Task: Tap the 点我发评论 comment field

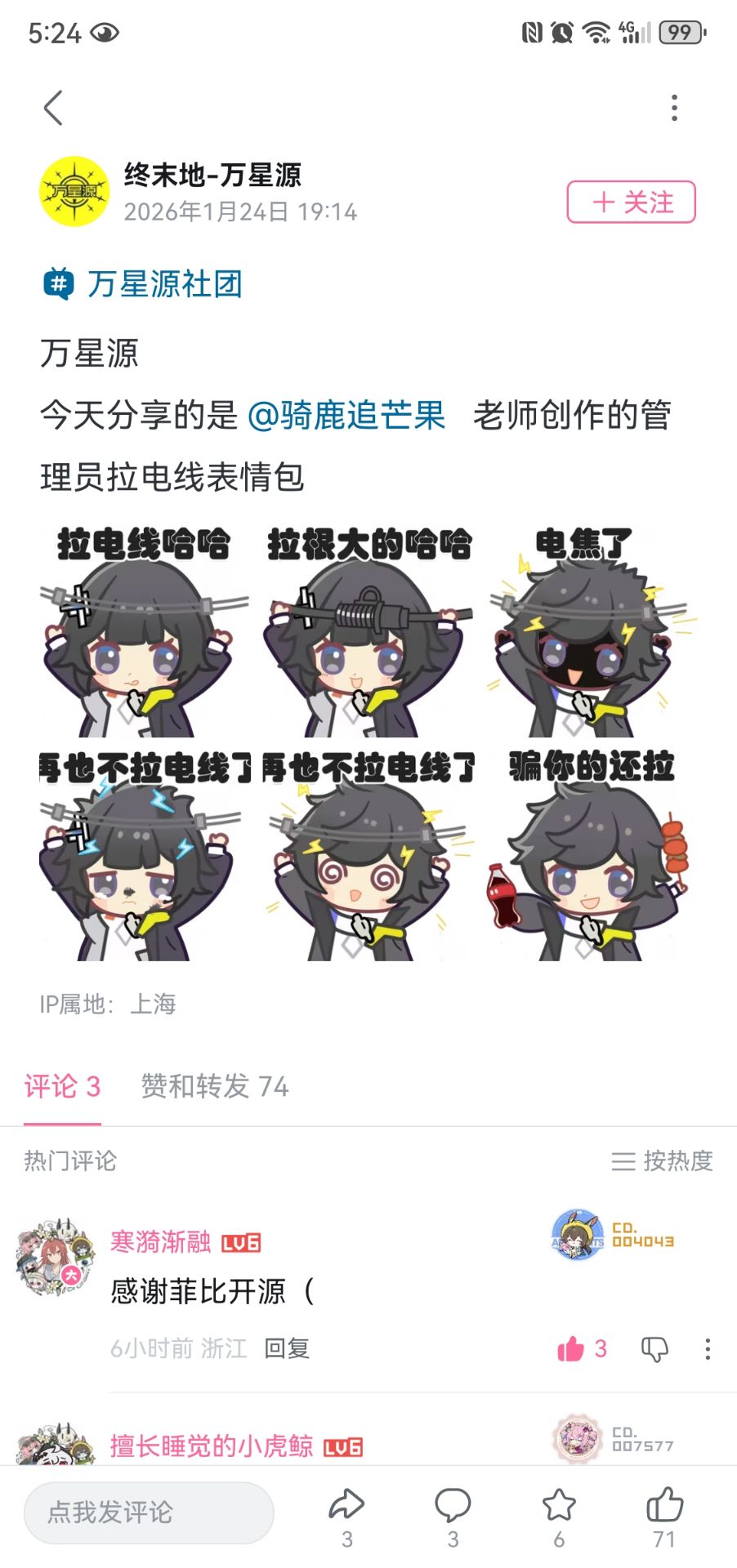Action: pyautogui.click(x=149, y=1512)
